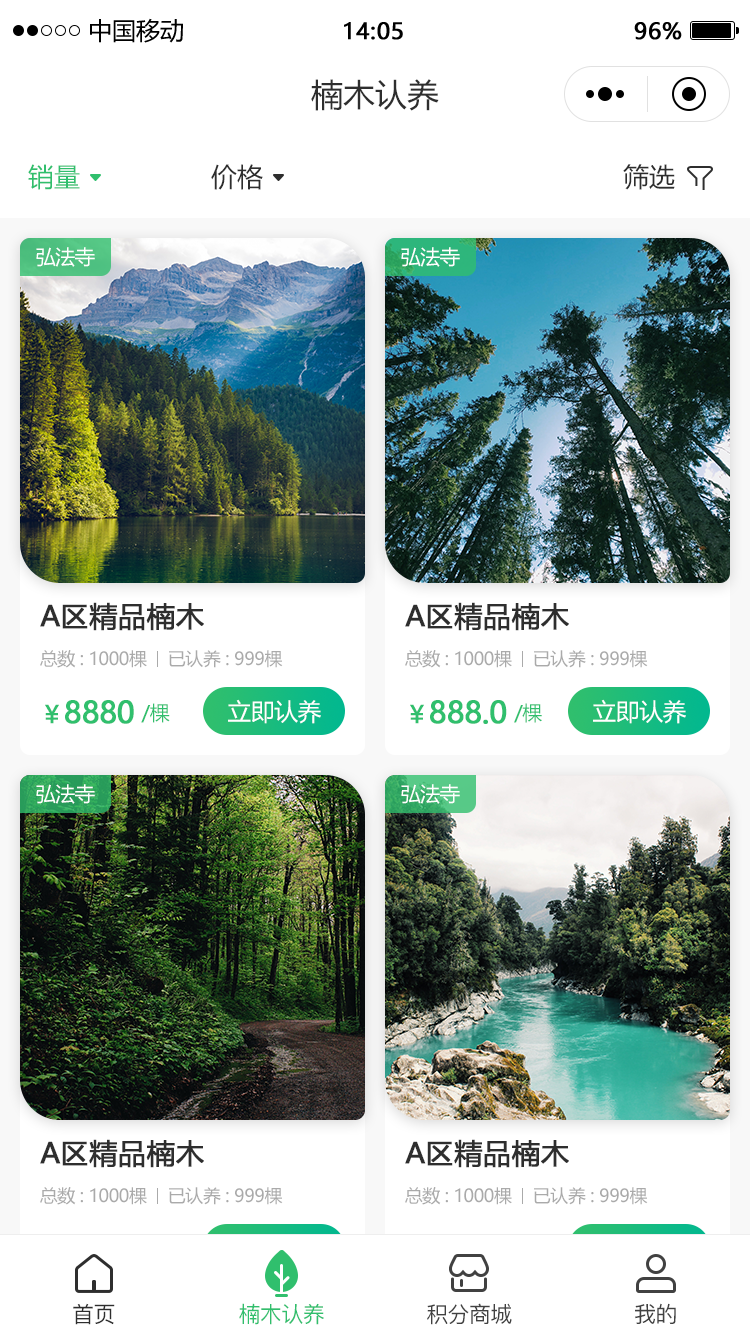Go to the 首页 tab

[x=94, y=1288]
